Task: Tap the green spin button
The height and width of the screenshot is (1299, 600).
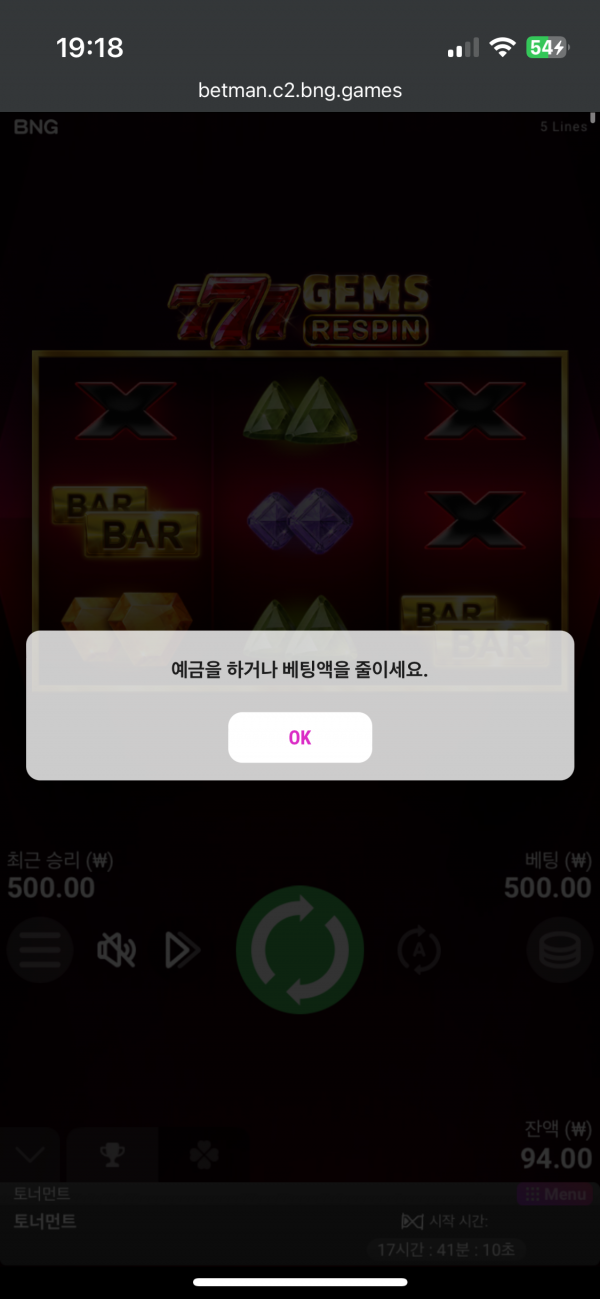Action: click(x=300, y=949)
